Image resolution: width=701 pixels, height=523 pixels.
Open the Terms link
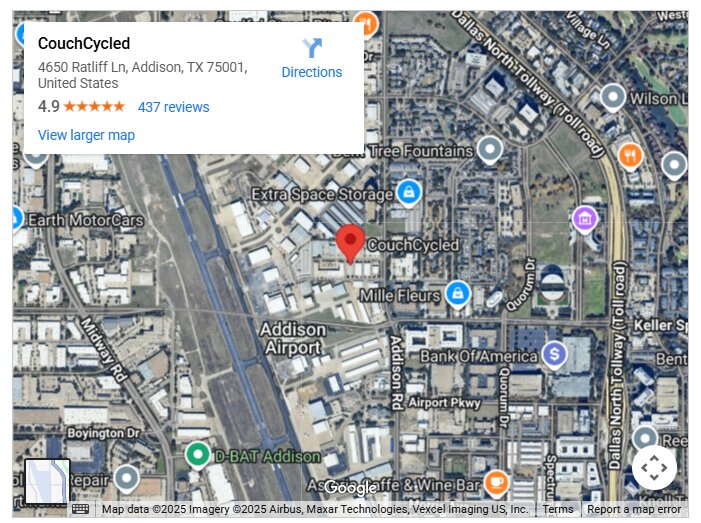pos(558,509)
